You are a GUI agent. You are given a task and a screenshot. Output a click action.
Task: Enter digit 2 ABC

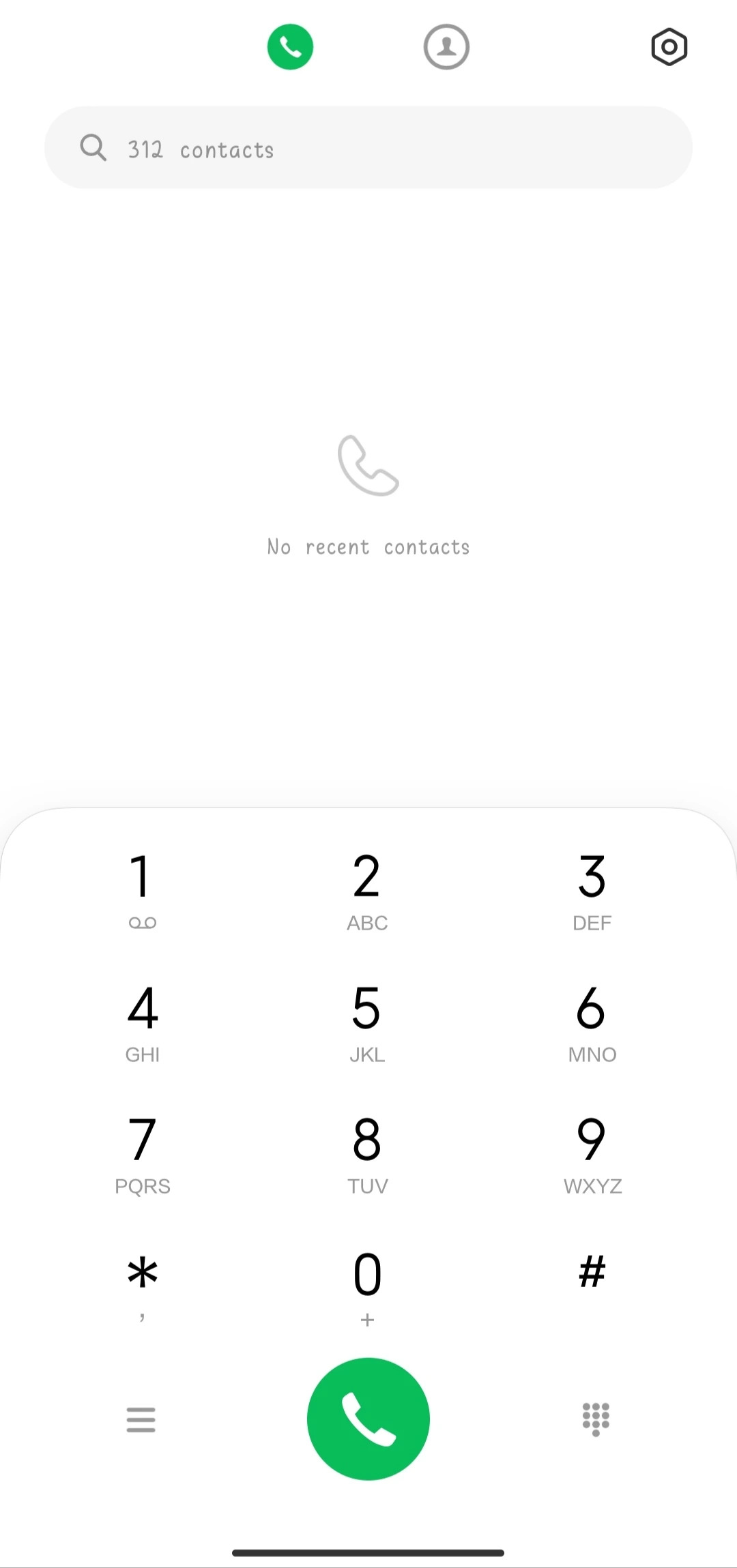(367, 890)
